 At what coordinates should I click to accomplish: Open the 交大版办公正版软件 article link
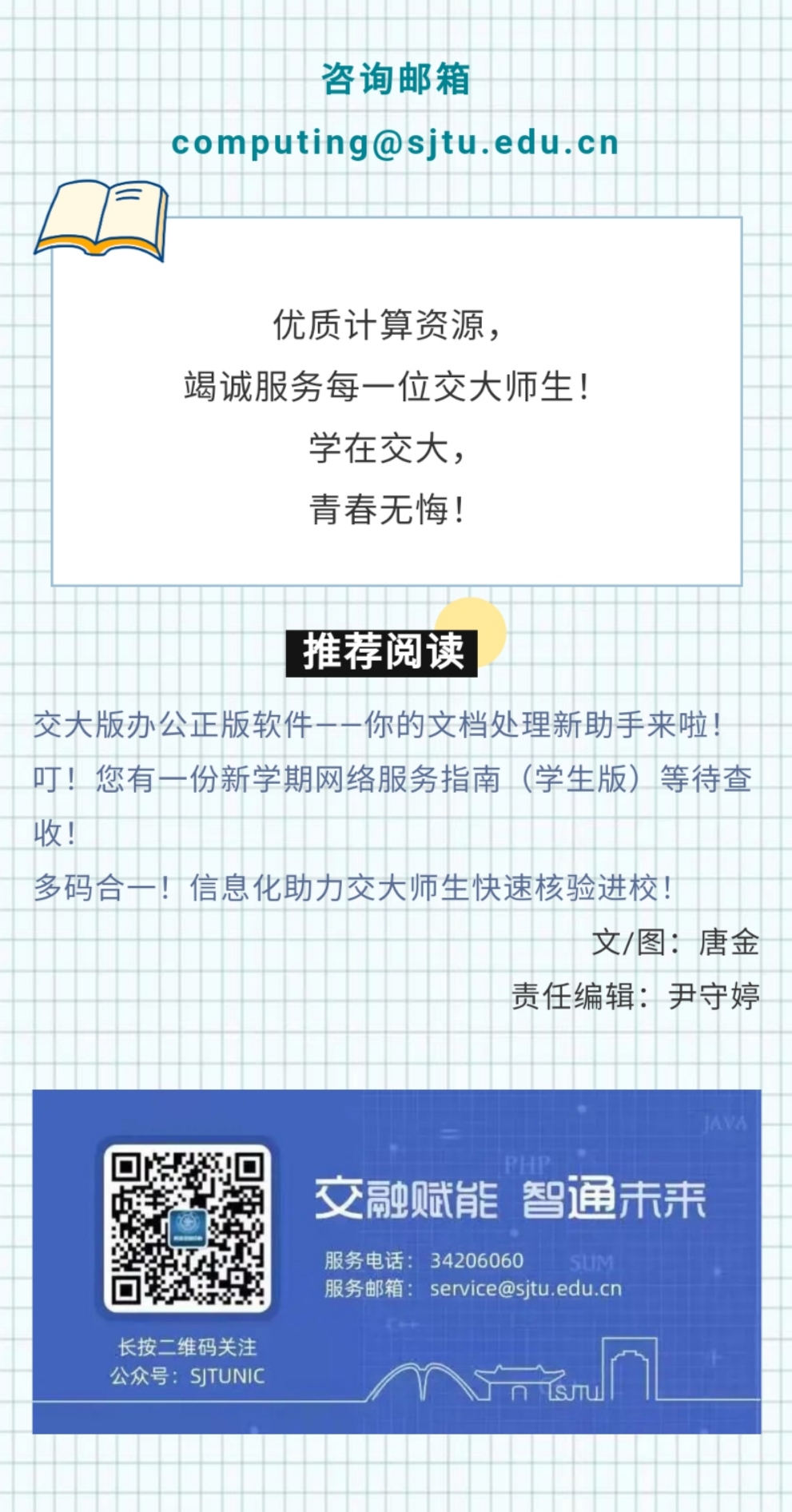point(376,726)
